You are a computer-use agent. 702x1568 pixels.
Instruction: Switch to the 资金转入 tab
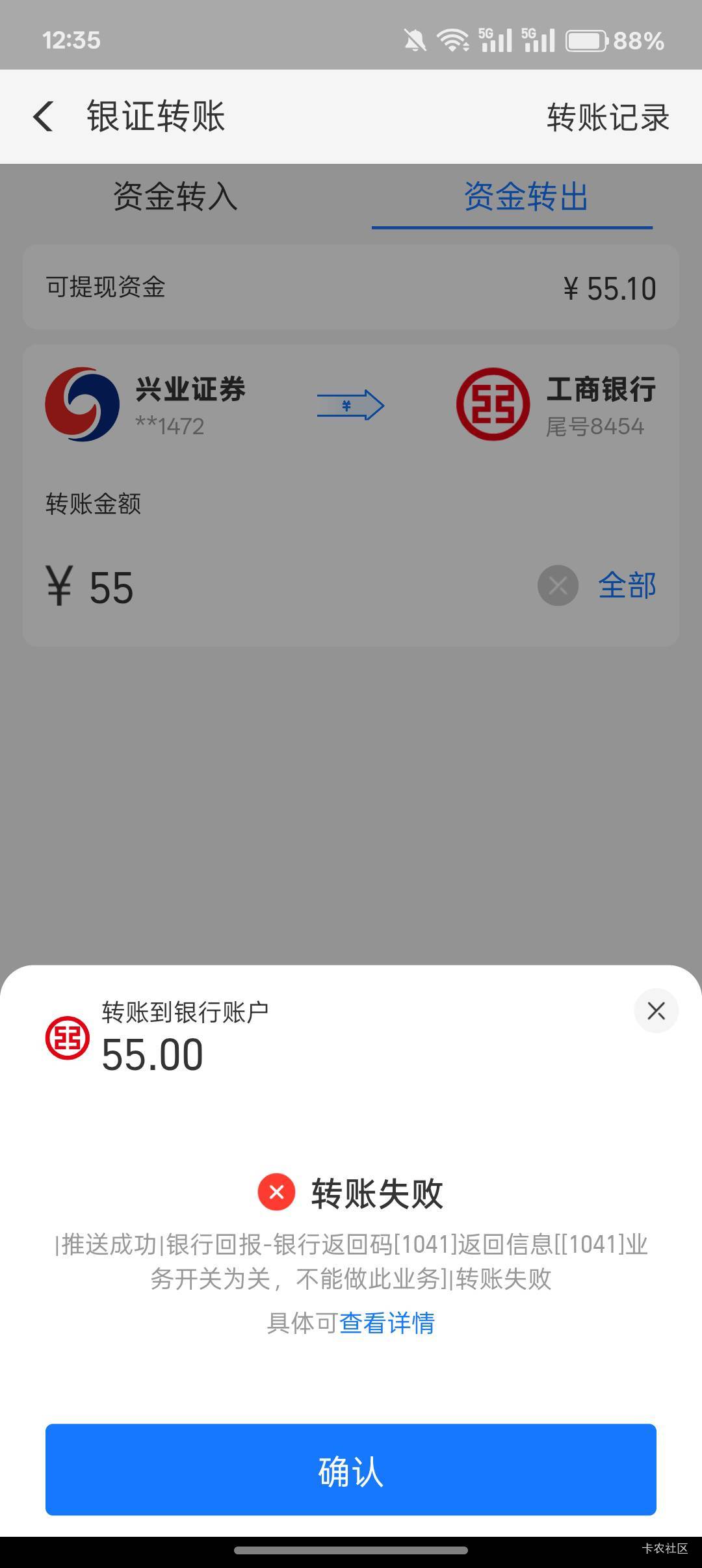(x=175, y=196)
